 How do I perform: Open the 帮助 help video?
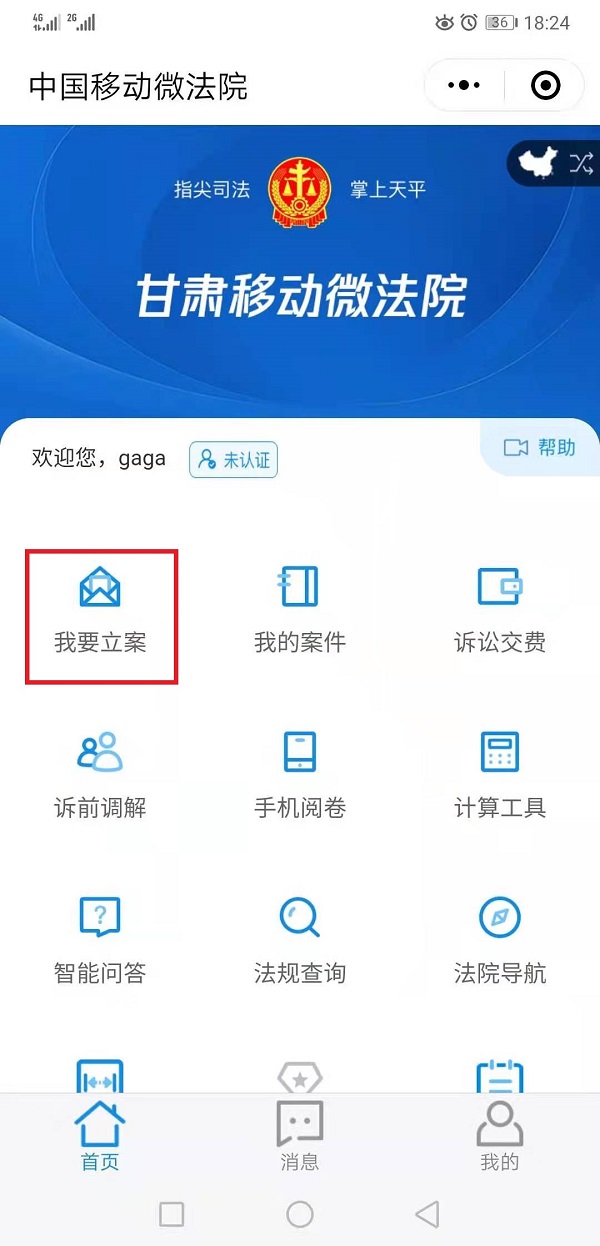pyautogui.click(x=541, y=448)
